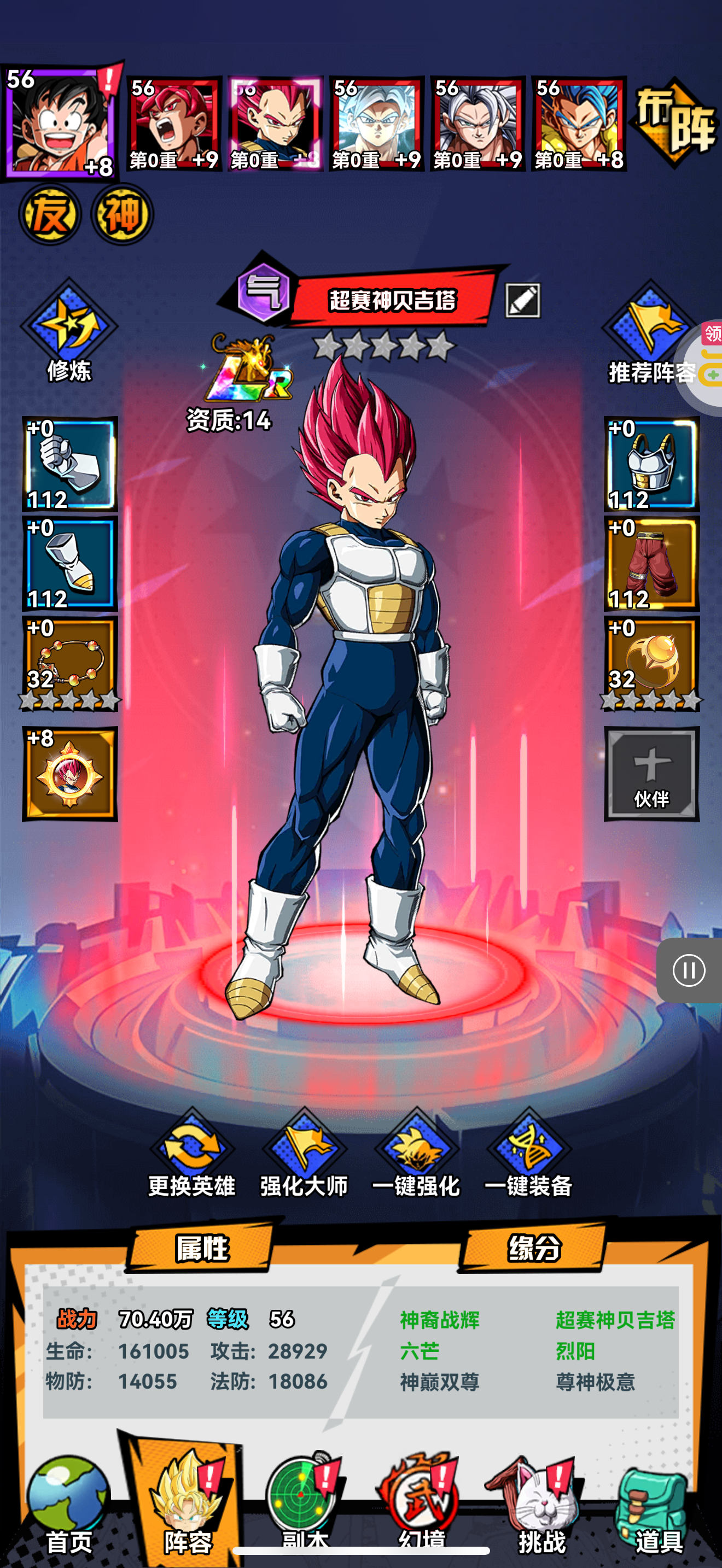Open the glove equipment slot

pyautogui.click(x=70, y=464)
